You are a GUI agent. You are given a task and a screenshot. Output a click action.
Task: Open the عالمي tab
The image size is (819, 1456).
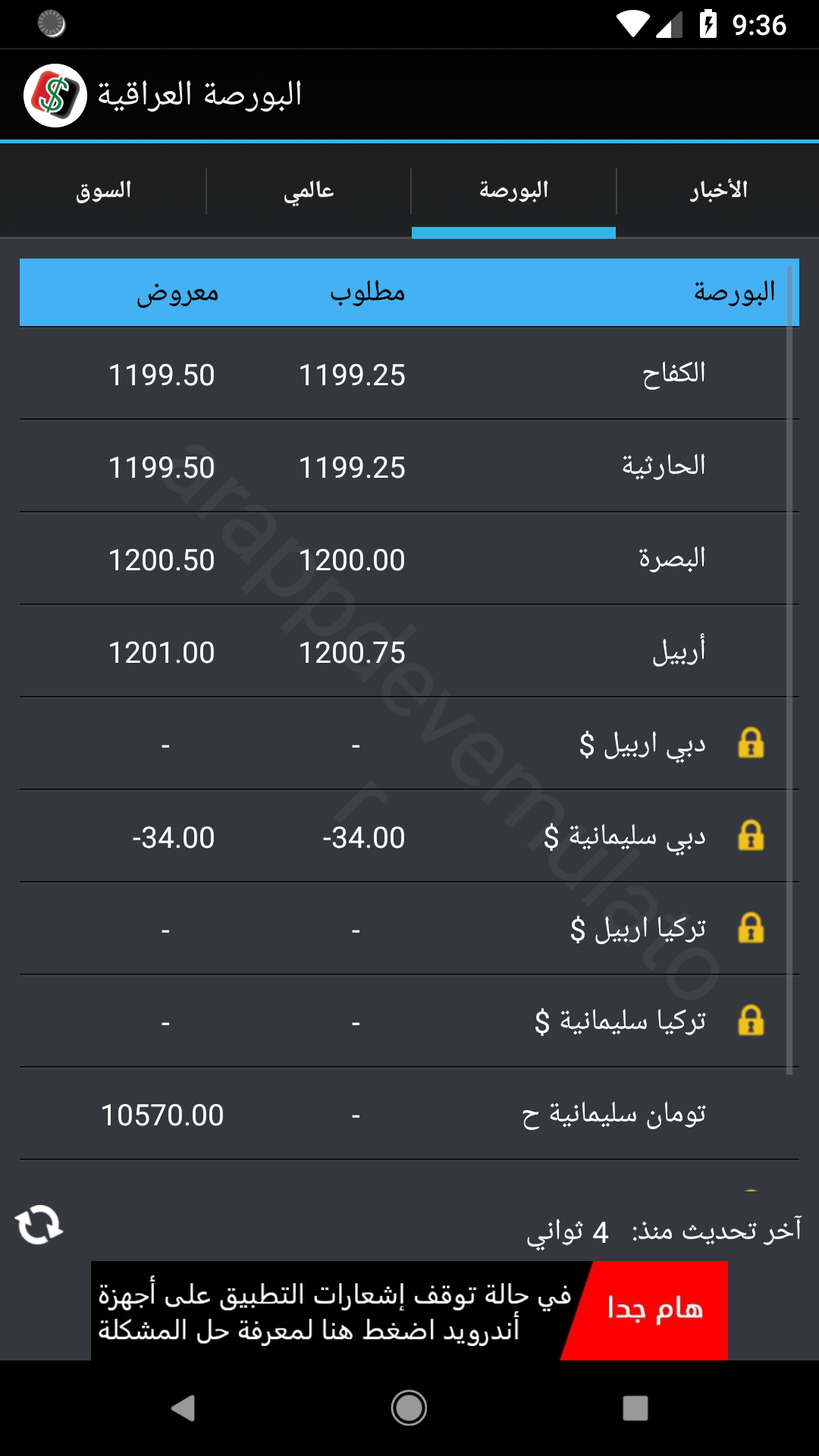point(309,190)
